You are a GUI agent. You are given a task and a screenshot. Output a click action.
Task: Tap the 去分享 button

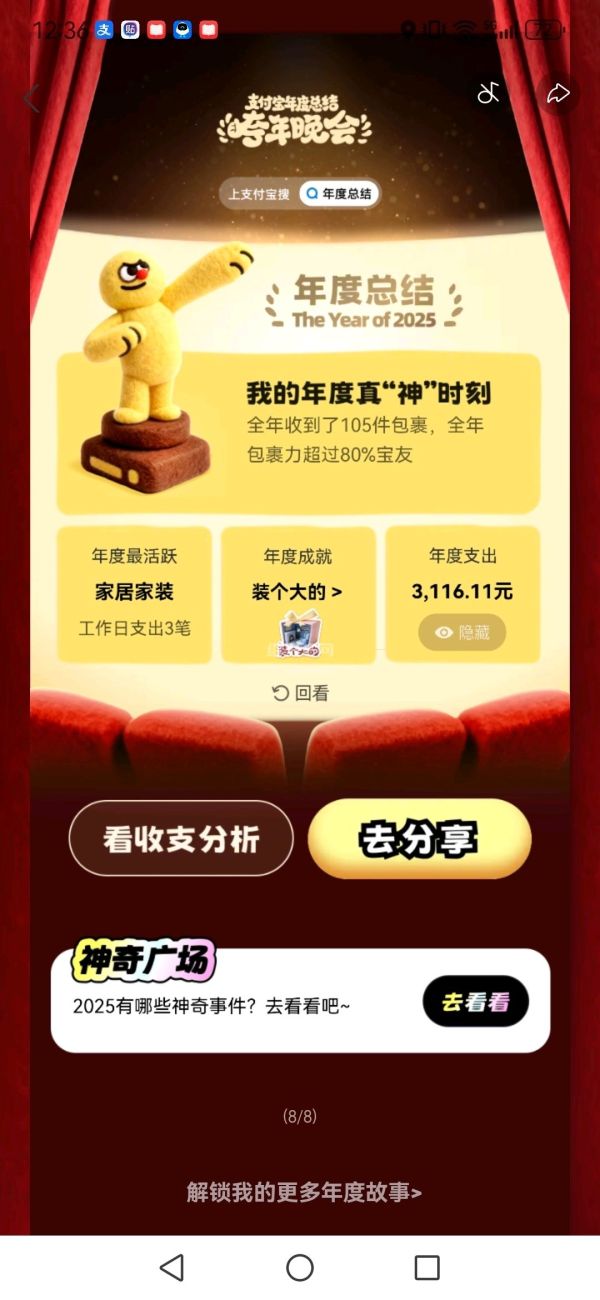[419, 839]
